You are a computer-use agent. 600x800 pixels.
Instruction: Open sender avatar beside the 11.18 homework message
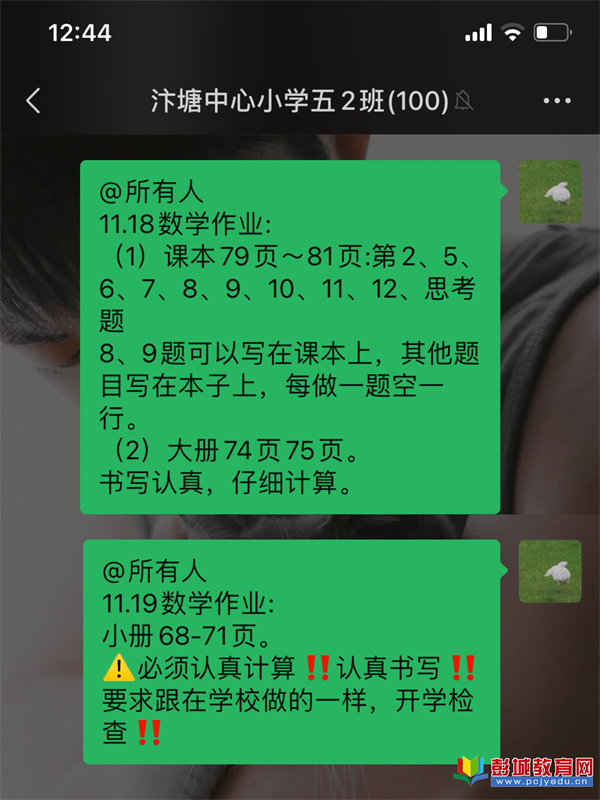[550, 192]
